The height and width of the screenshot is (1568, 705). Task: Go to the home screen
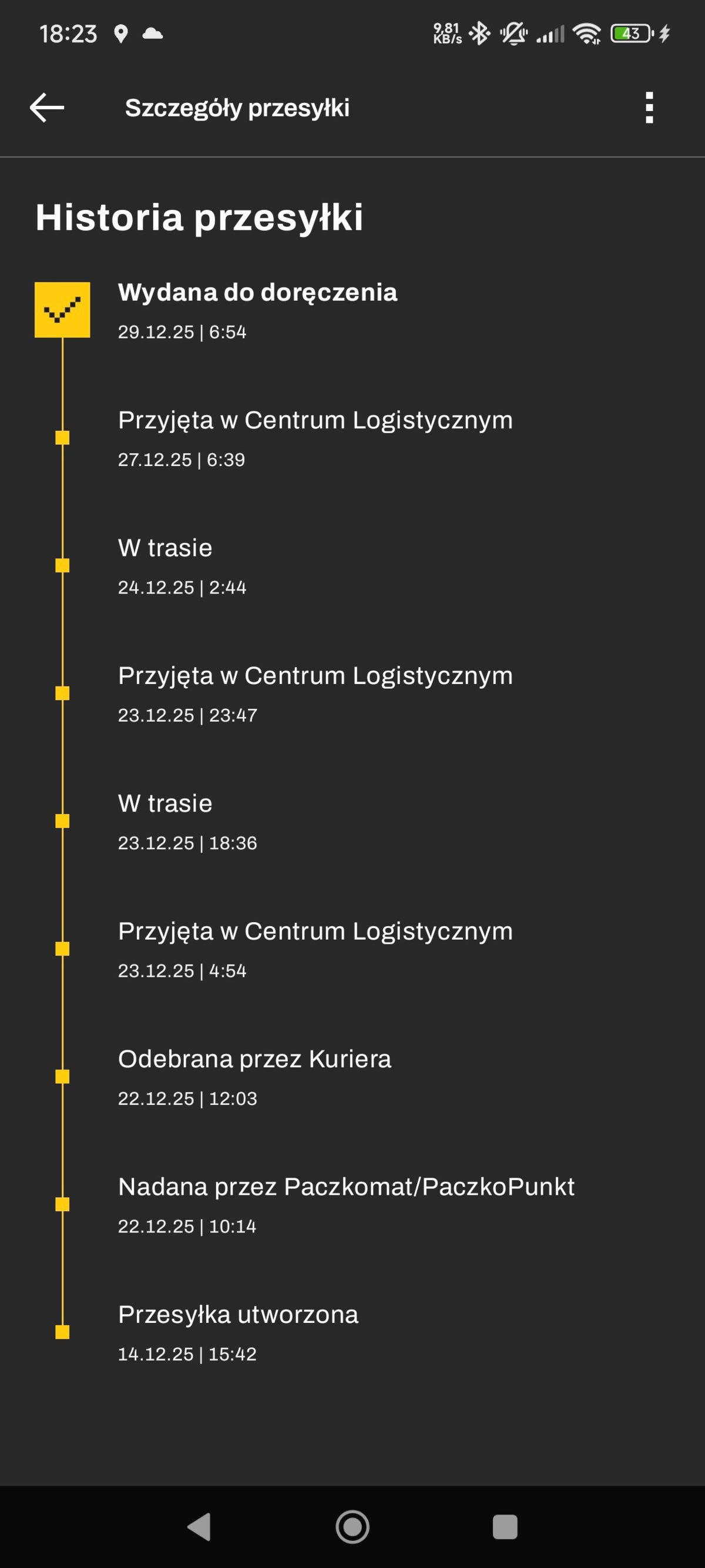pyautogui.click(x=352, y=1527)
